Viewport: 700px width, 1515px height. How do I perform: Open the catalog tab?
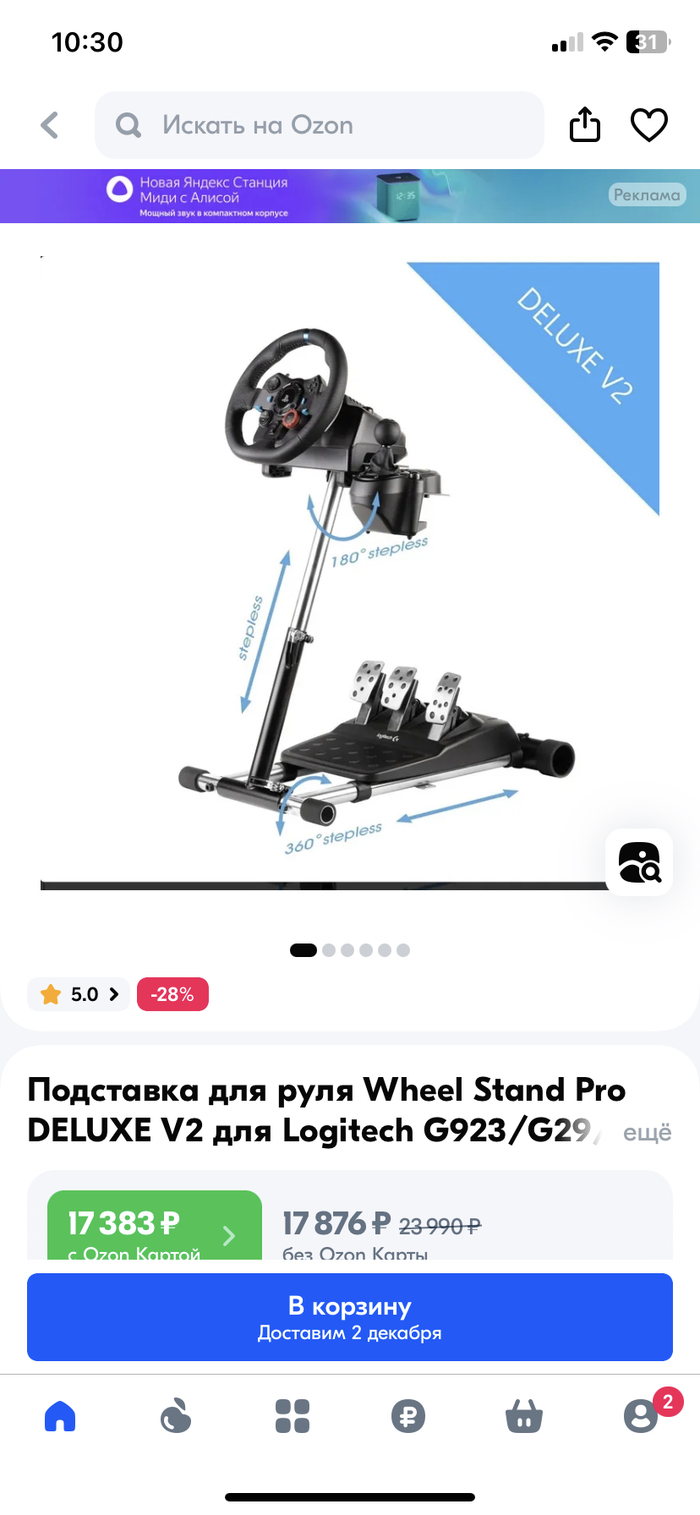coord(292,1416)
